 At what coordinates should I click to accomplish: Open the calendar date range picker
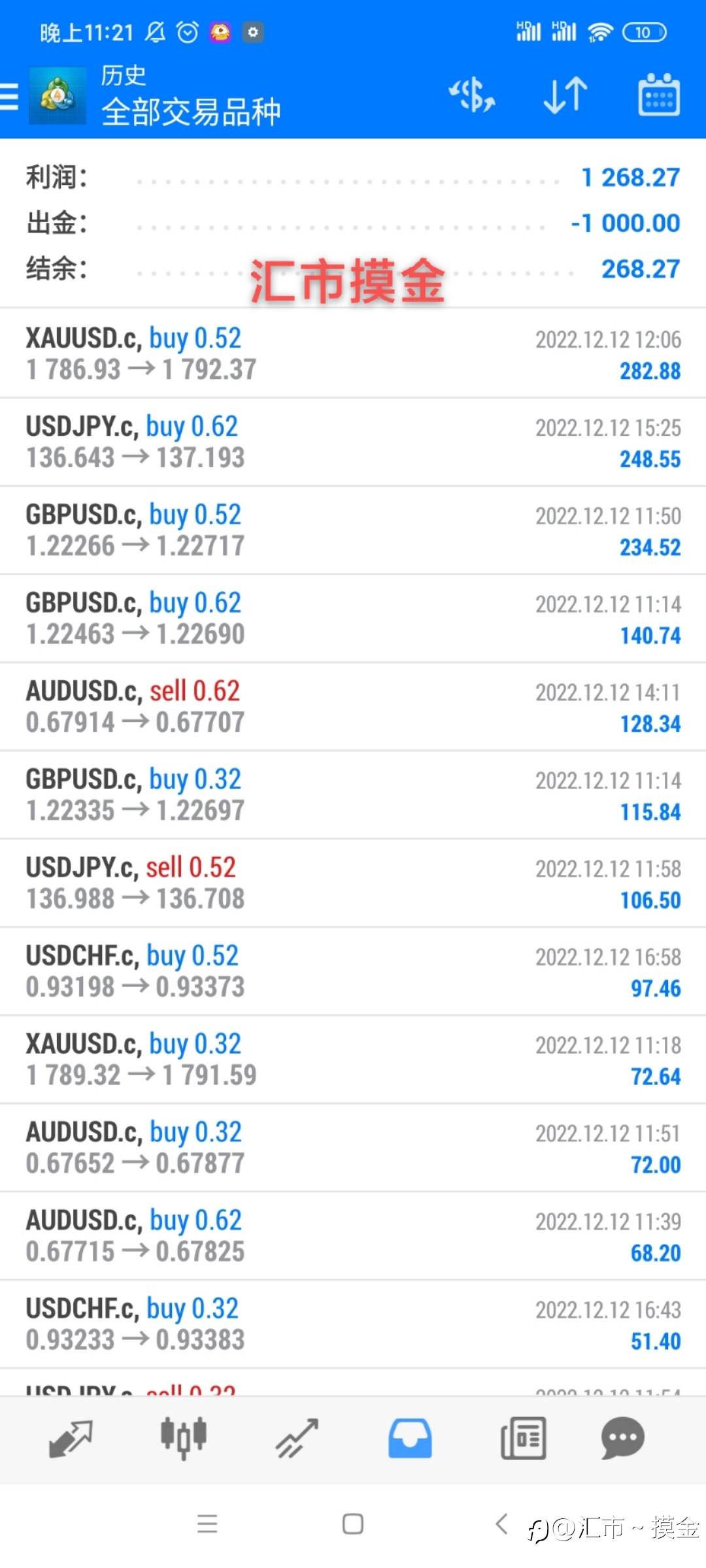[x=658, y=95]
